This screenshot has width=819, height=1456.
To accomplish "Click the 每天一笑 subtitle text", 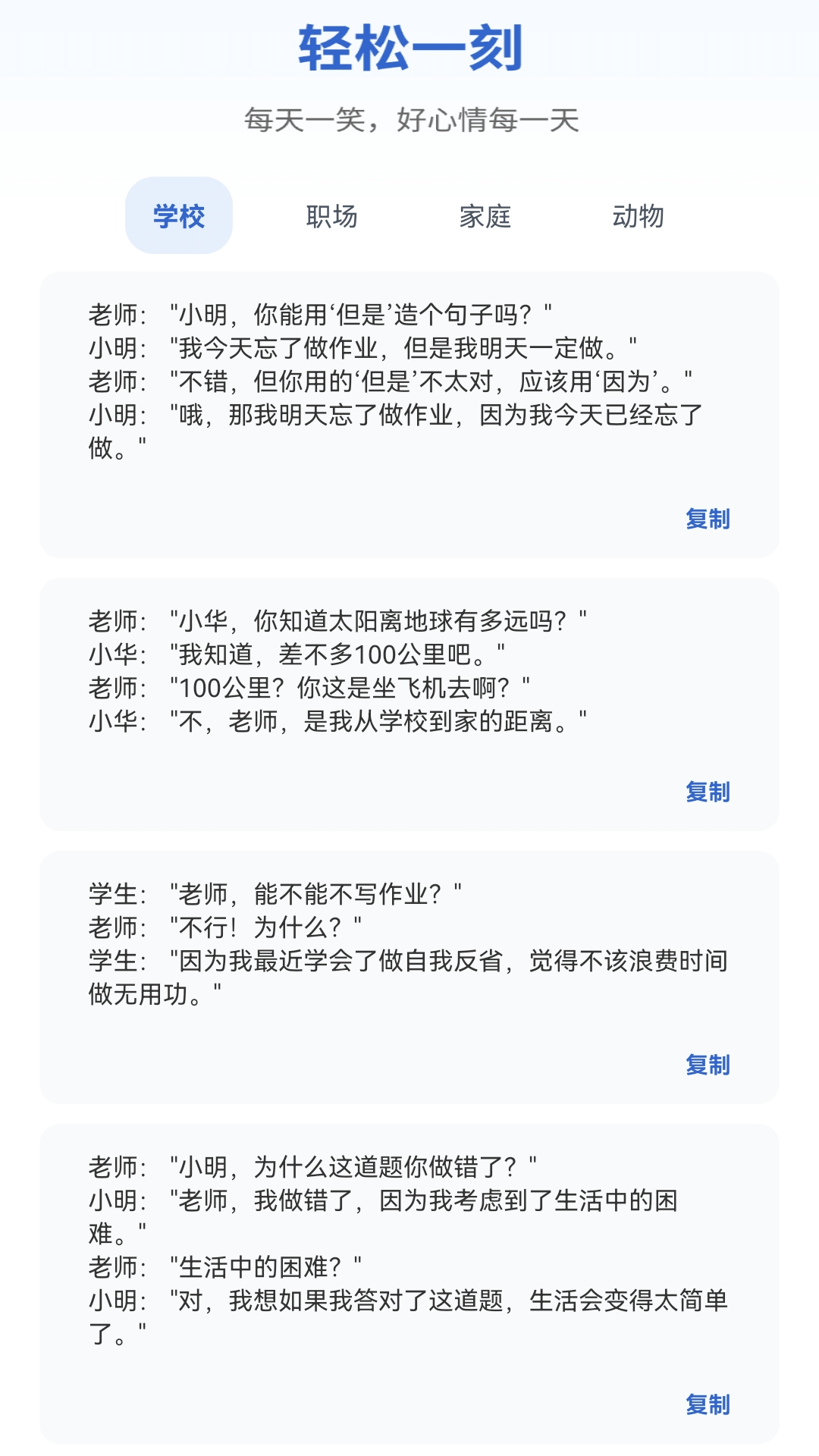I will 409,119.
